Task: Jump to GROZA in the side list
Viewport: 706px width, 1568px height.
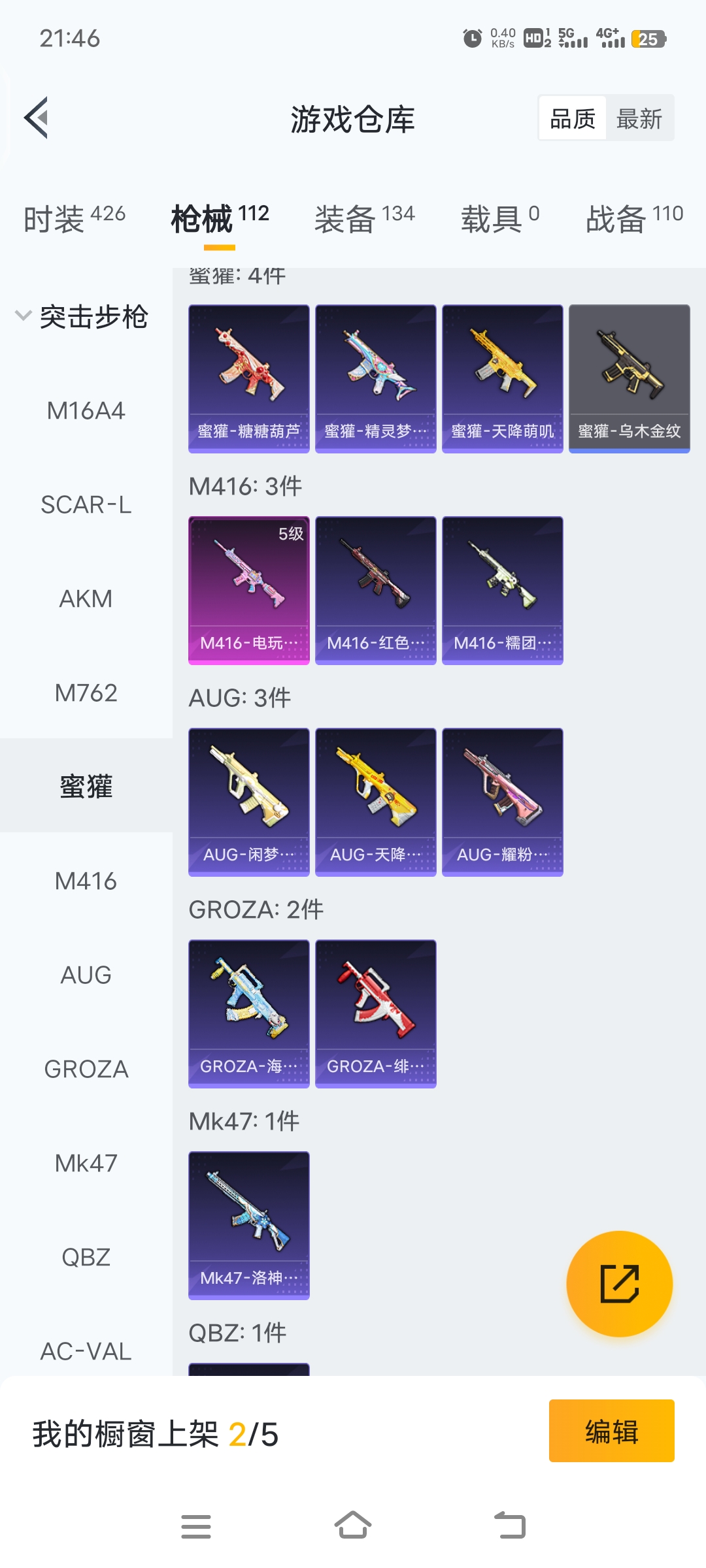Action: coord(86,1070)
